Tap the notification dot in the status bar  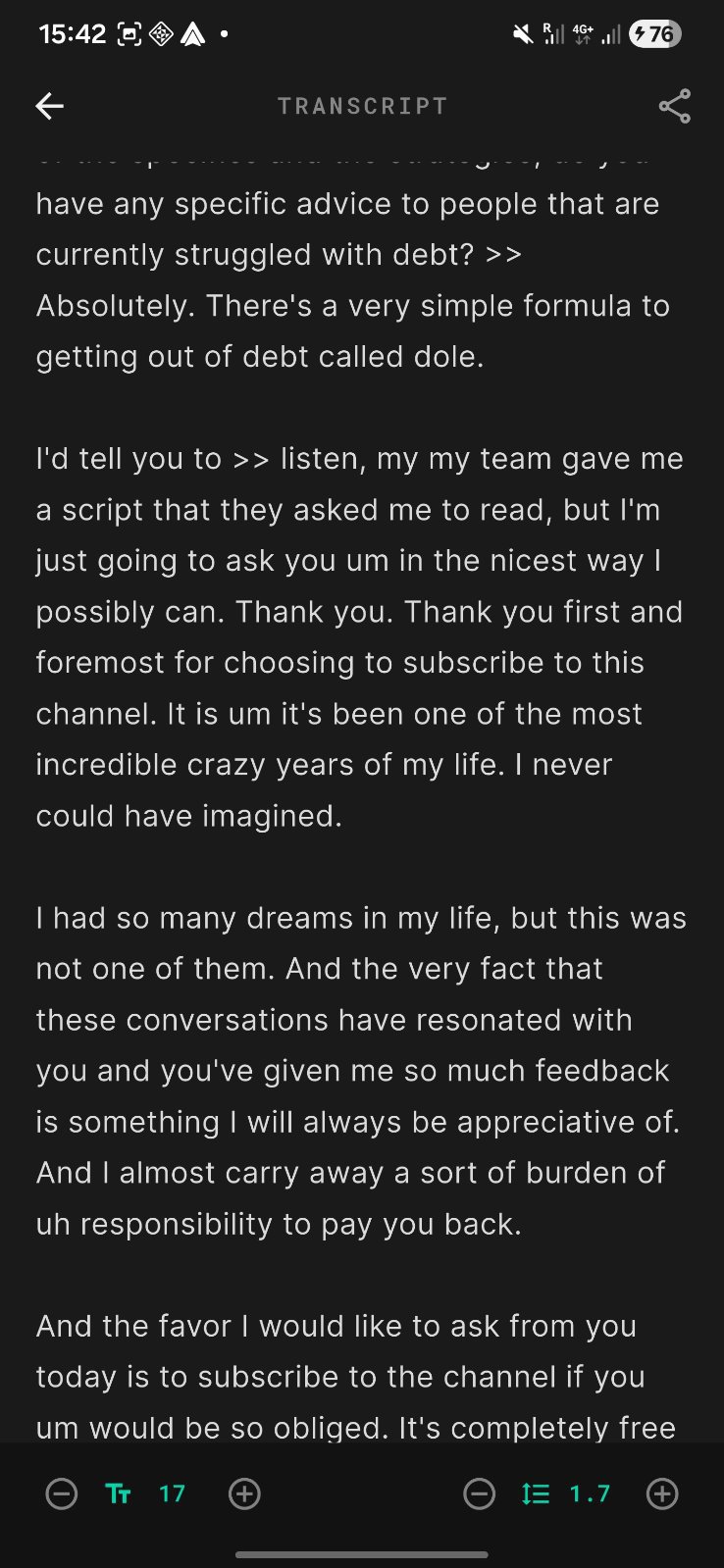pos(224,33)
